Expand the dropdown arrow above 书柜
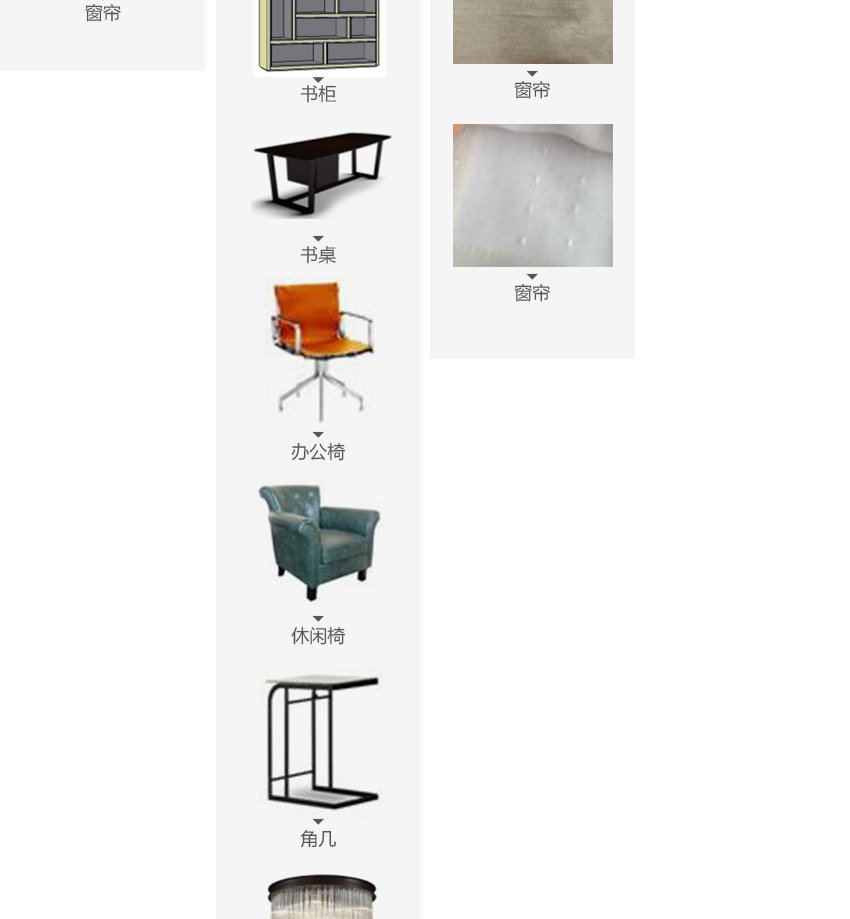The width and height of the screenshot is (850, 919). tap(318, 80)
